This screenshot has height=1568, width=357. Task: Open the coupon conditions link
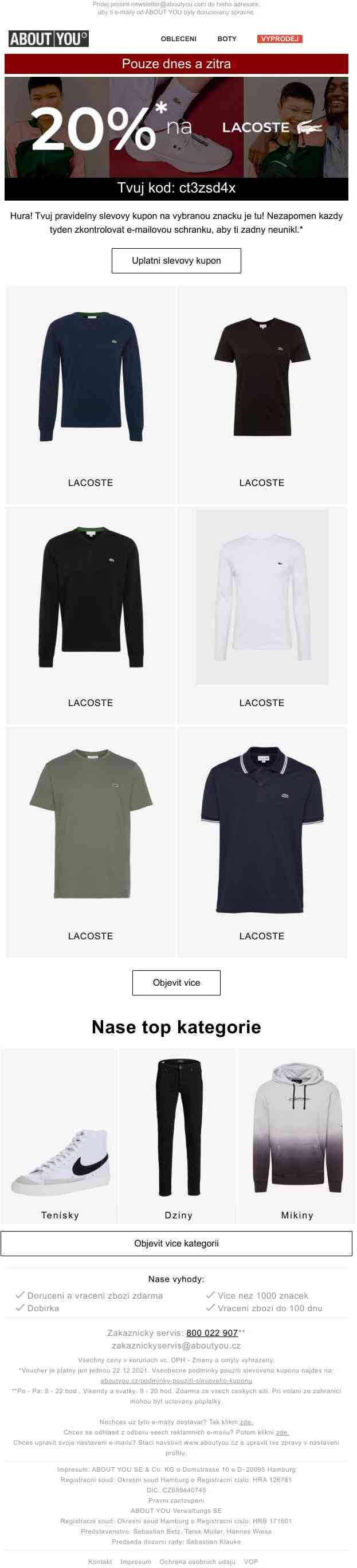point(176,1381)
